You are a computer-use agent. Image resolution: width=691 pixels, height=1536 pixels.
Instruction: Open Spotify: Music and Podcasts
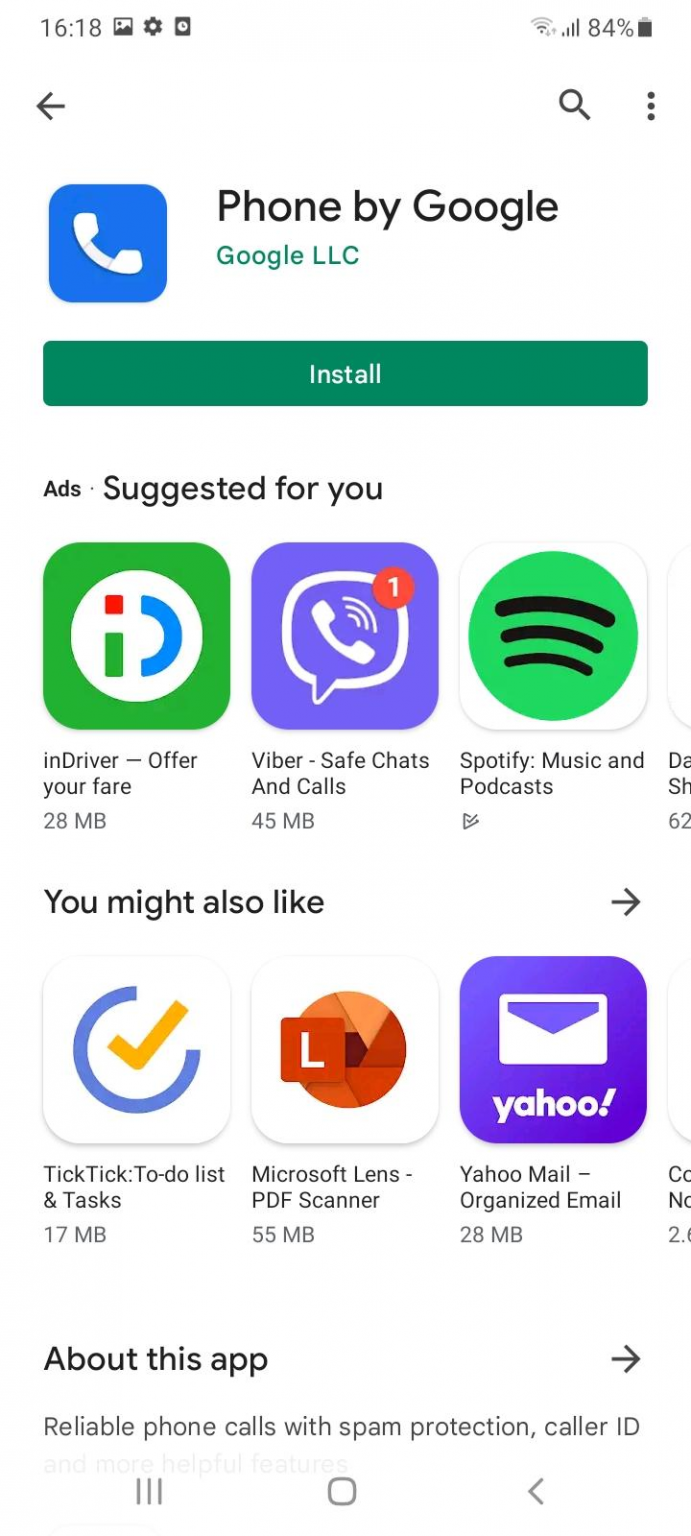pyautogui.click(x=553, y=636)
